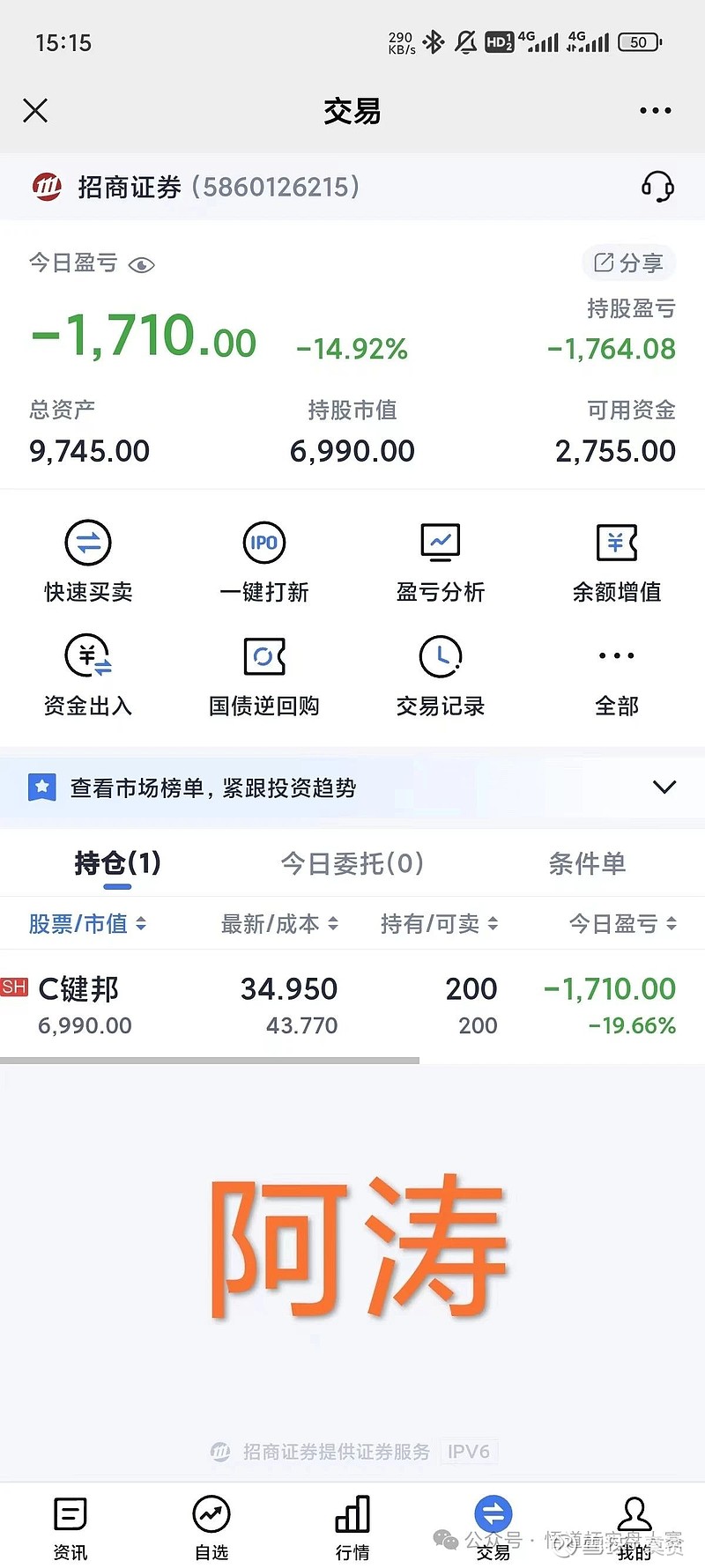Hide today's profit with eye icon
This screenshot has width=705, height=1568.
point(142,264)
